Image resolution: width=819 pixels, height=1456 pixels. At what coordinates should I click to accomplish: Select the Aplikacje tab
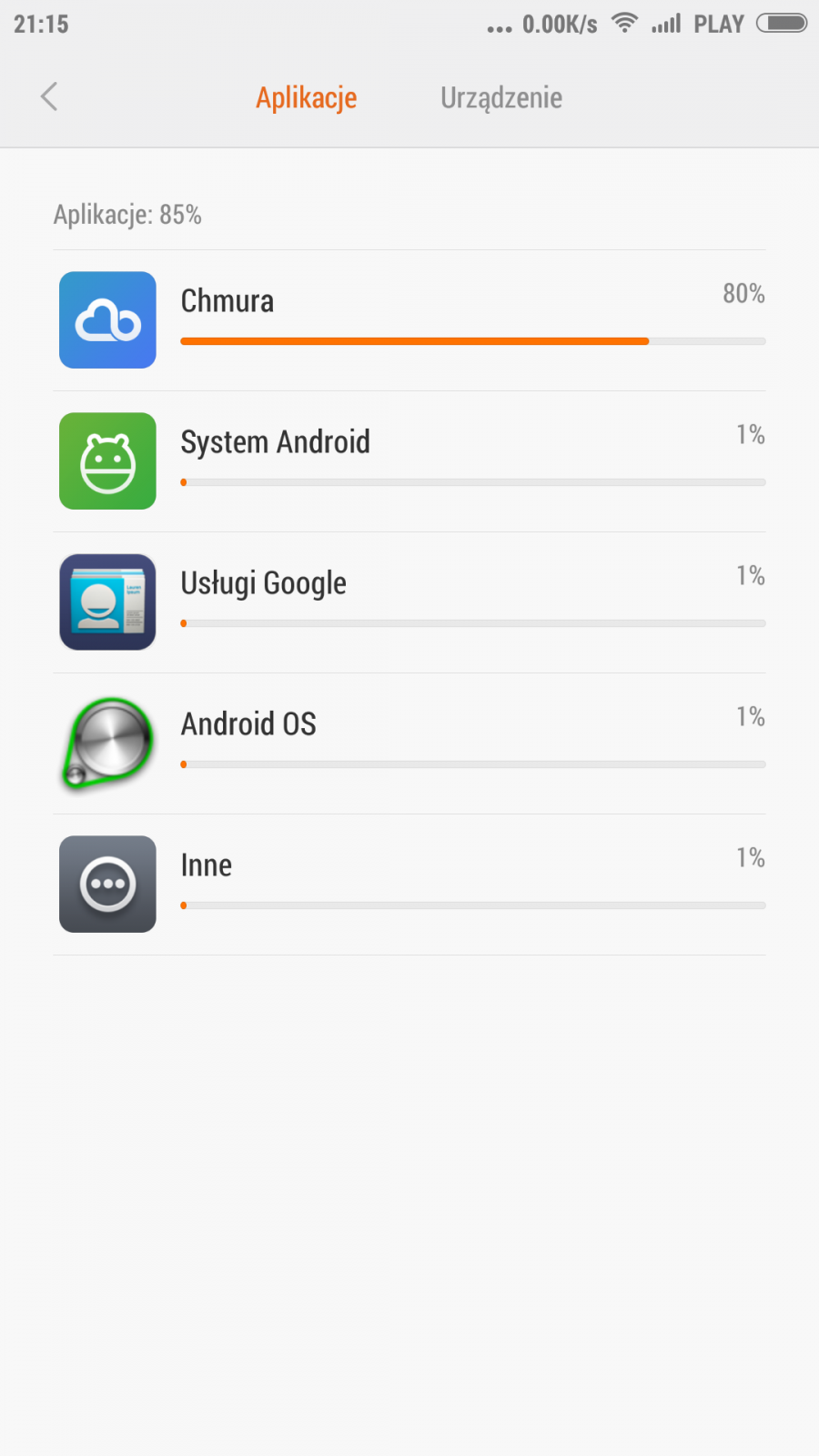point(306,97)
